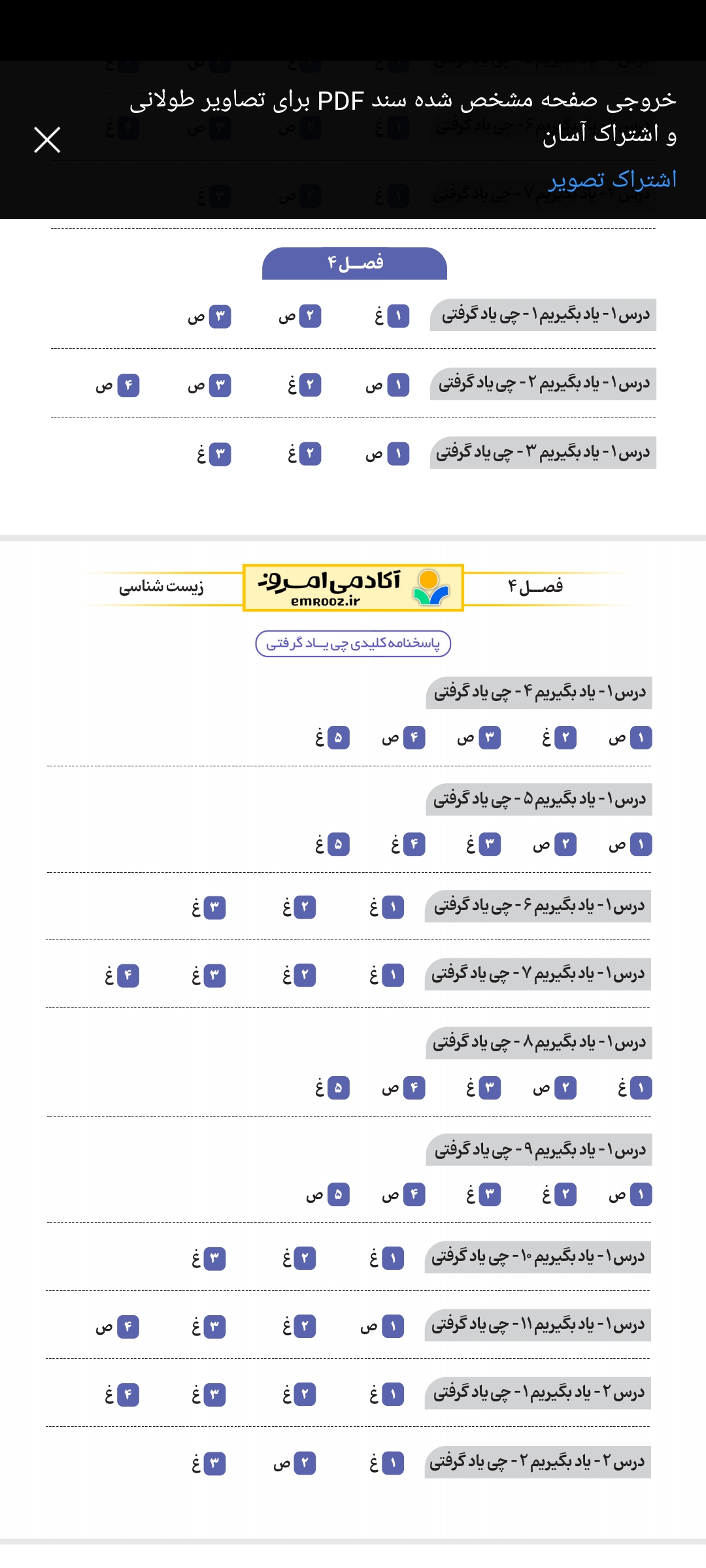The height and width of the screenshot is (1568, 706).
Task: Dismiss the PDF export banner
Action: click(47, 140)
